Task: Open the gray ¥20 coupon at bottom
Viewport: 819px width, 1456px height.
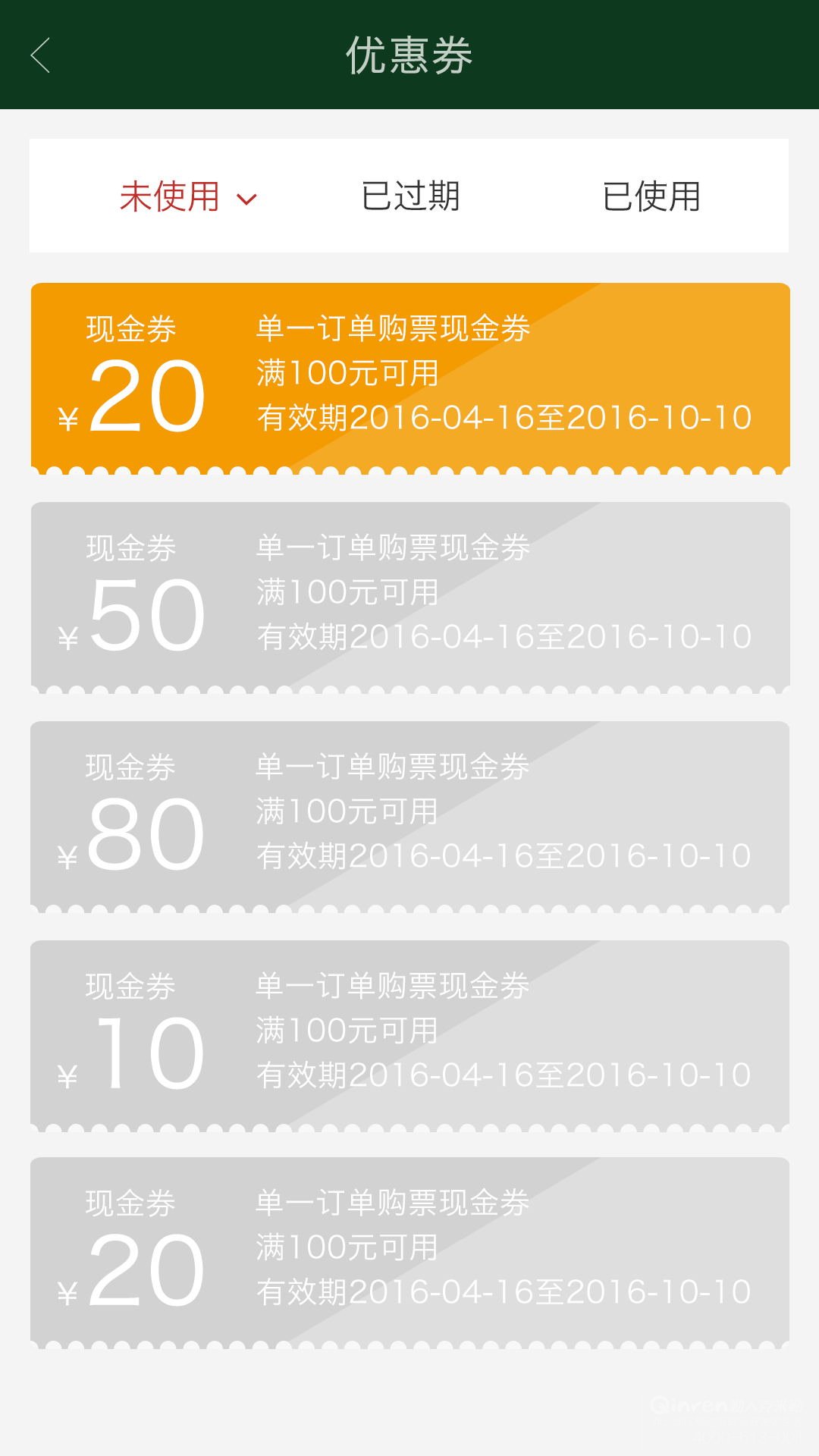Action: (x=410, y=1254)
